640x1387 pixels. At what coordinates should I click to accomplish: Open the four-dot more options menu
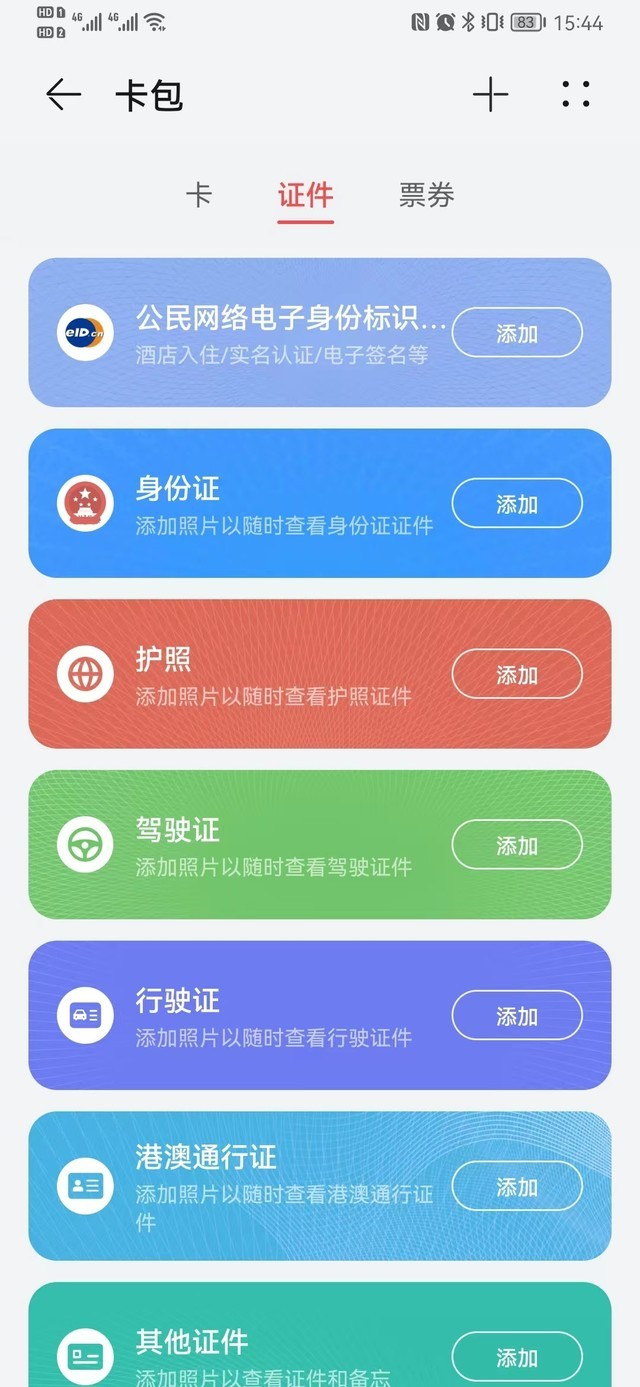[576, 95]
